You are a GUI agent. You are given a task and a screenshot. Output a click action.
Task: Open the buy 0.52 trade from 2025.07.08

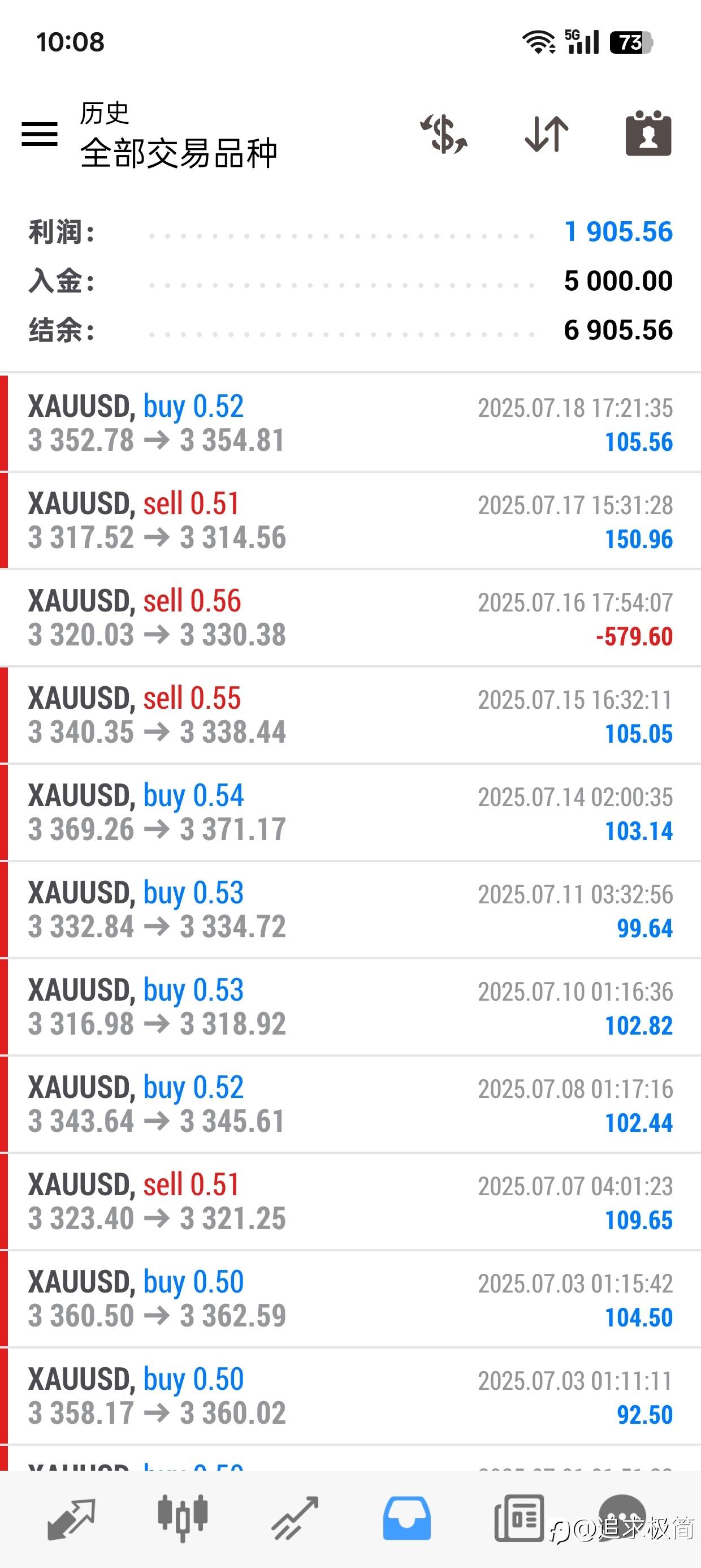(x=350, y=1105)
